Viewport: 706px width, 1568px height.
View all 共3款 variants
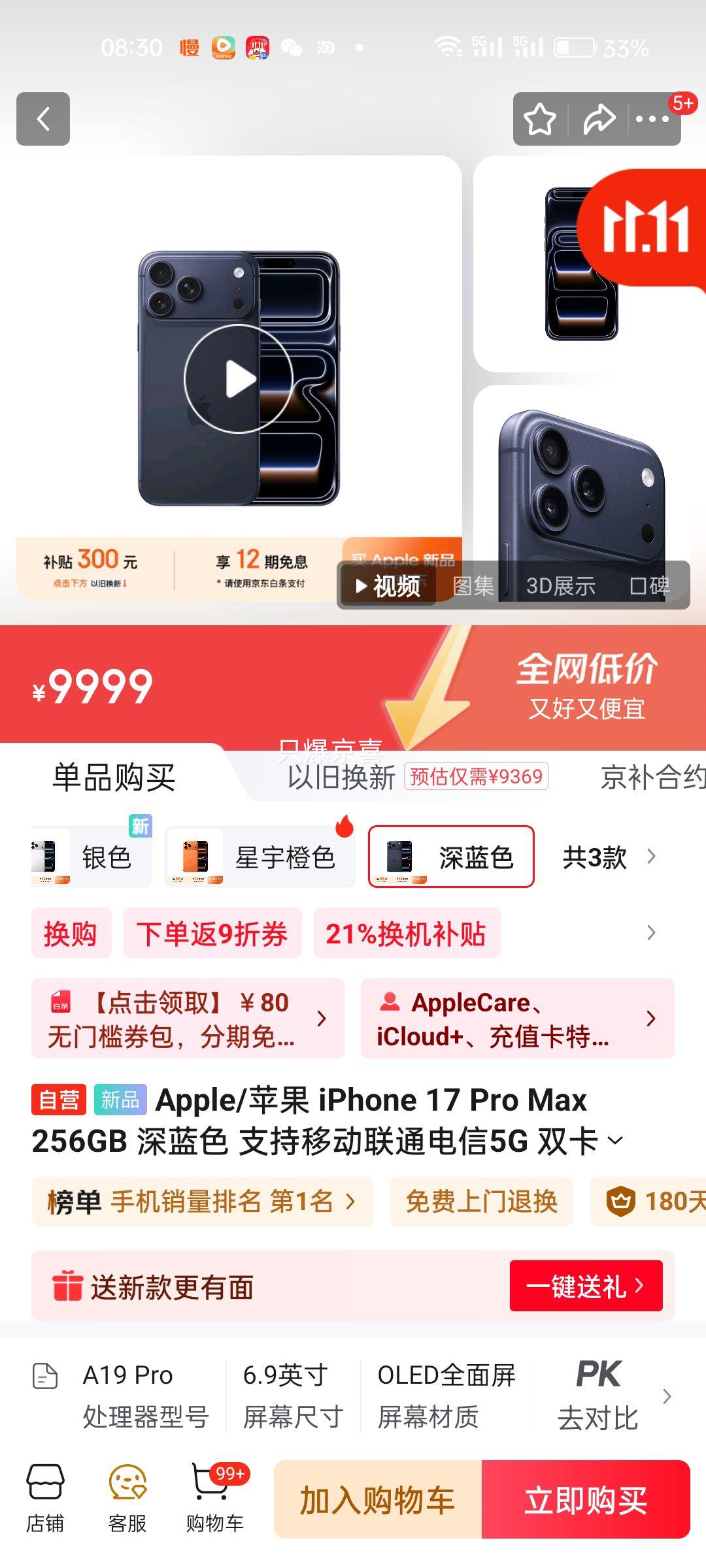click(x=608, y=857)
